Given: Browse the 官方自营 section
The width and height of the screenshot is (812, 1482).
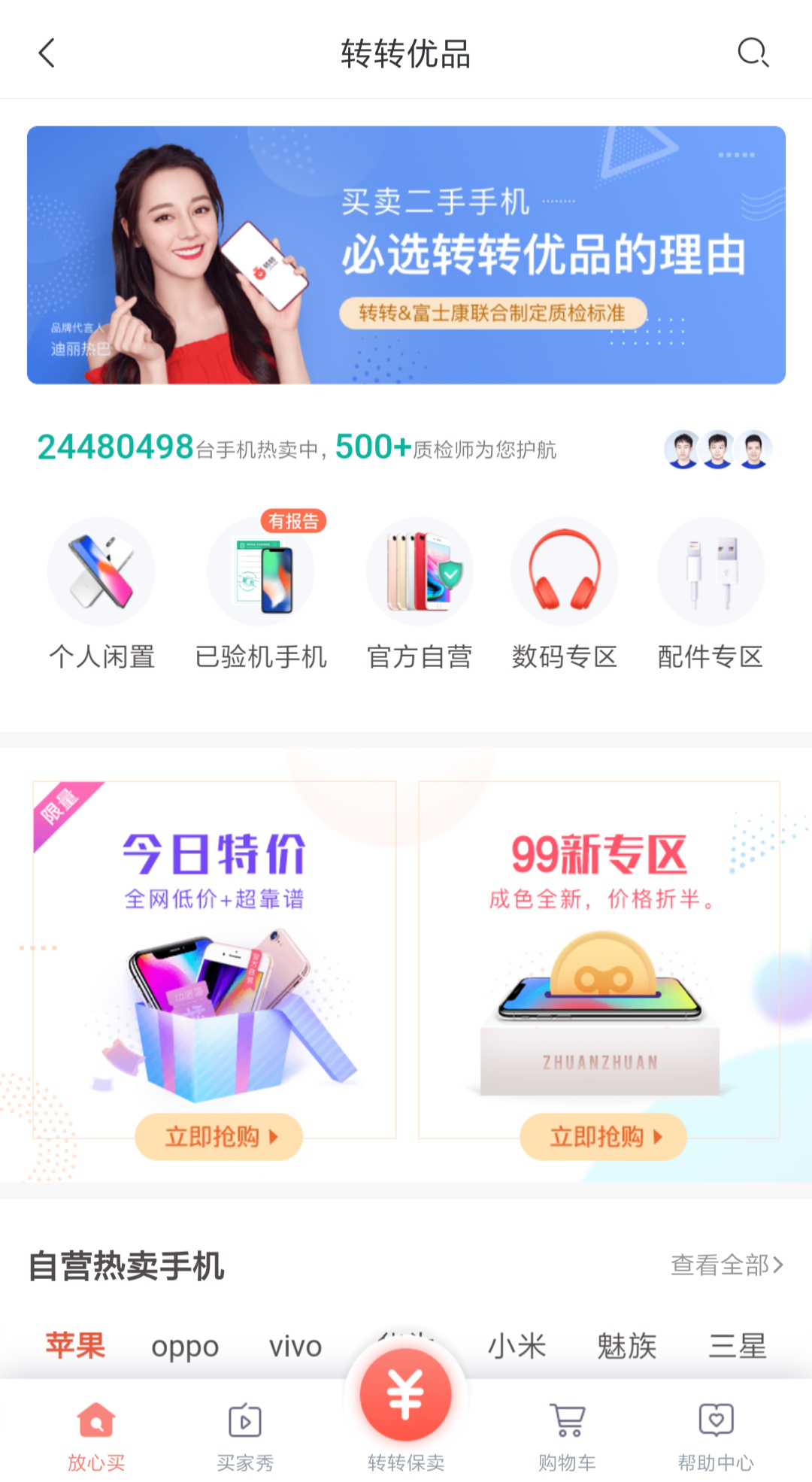Looking at the screenshot, I should tap(420, 594).
